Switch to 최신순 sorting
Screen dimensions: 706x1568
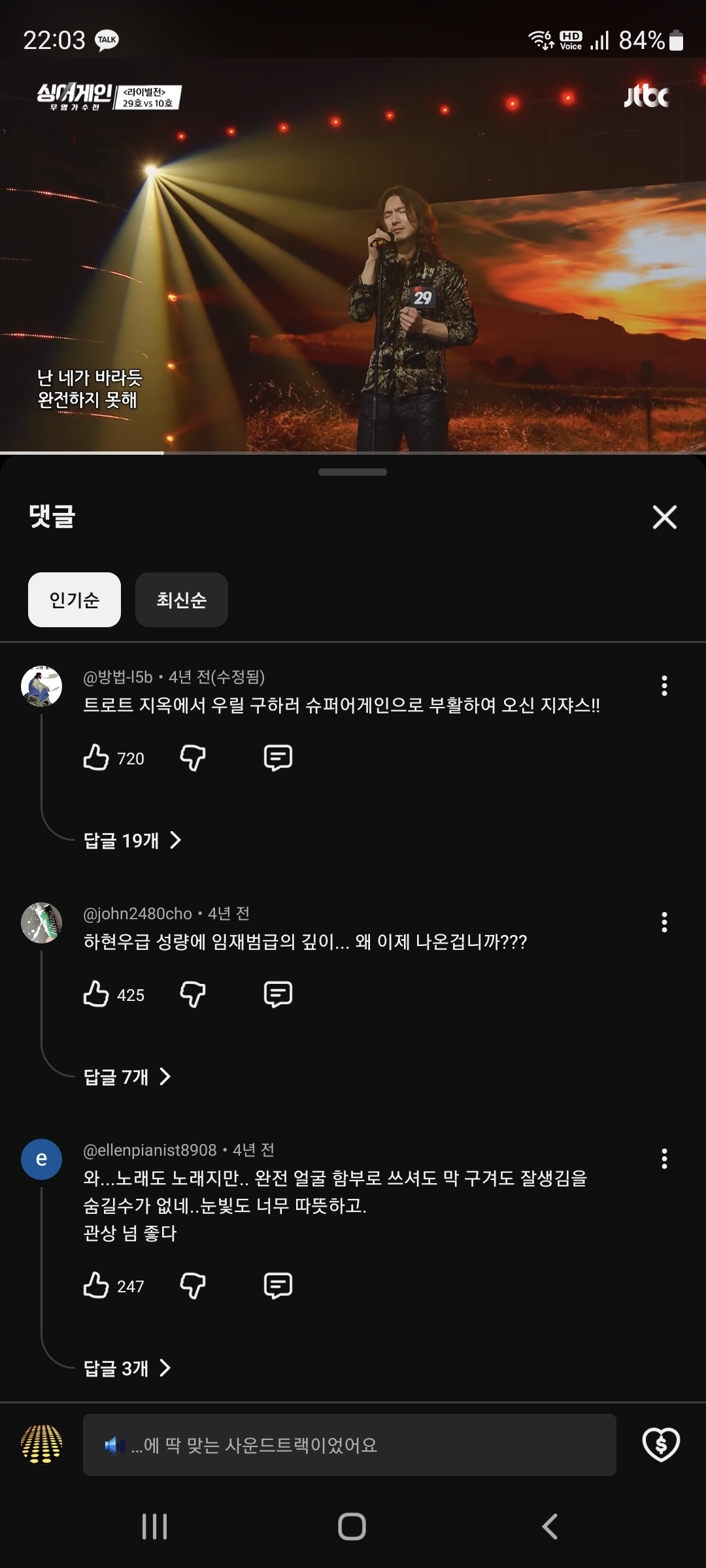point(181,600)
